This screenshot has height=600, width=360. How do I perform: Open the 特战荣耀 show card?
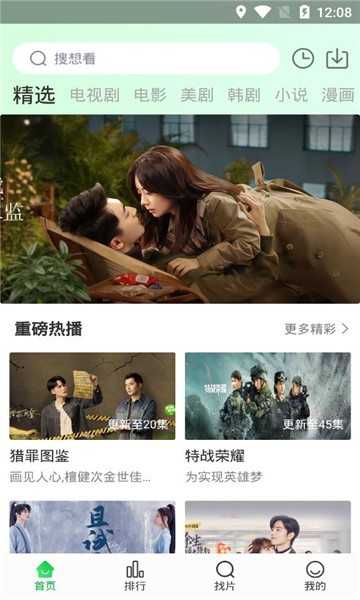click(x=268, y=418)
